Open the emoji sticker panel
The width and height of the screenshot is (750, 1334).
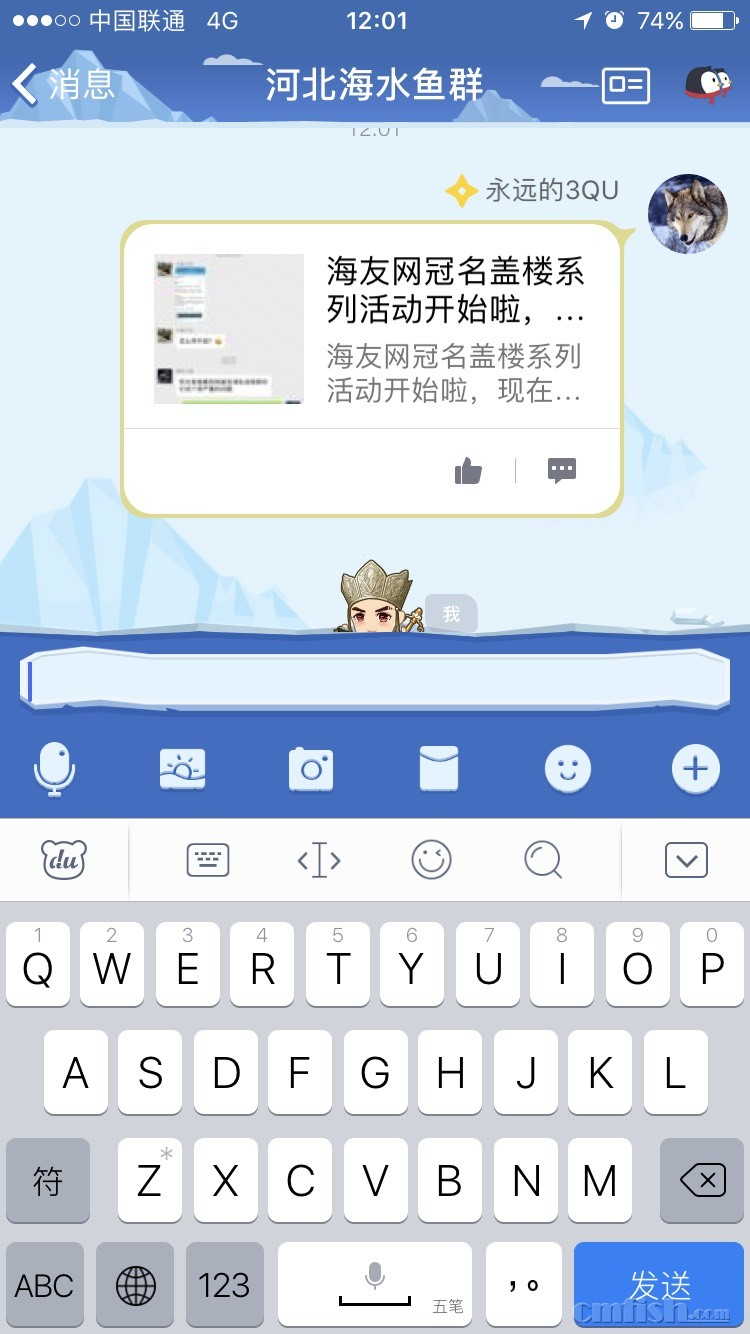click(x=567, y=769)
